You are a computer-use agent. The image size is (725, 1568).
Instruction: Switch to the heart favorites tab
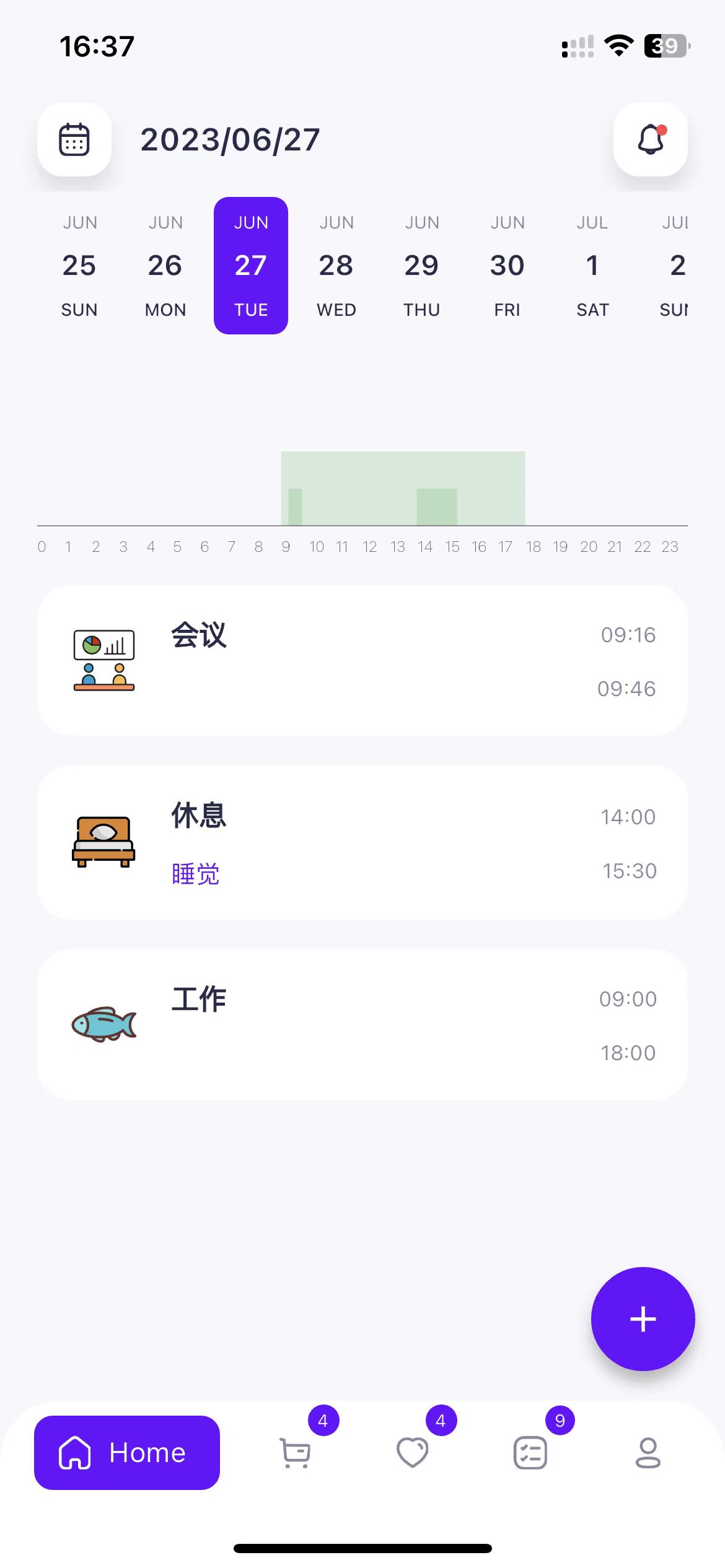point(413,1452)
